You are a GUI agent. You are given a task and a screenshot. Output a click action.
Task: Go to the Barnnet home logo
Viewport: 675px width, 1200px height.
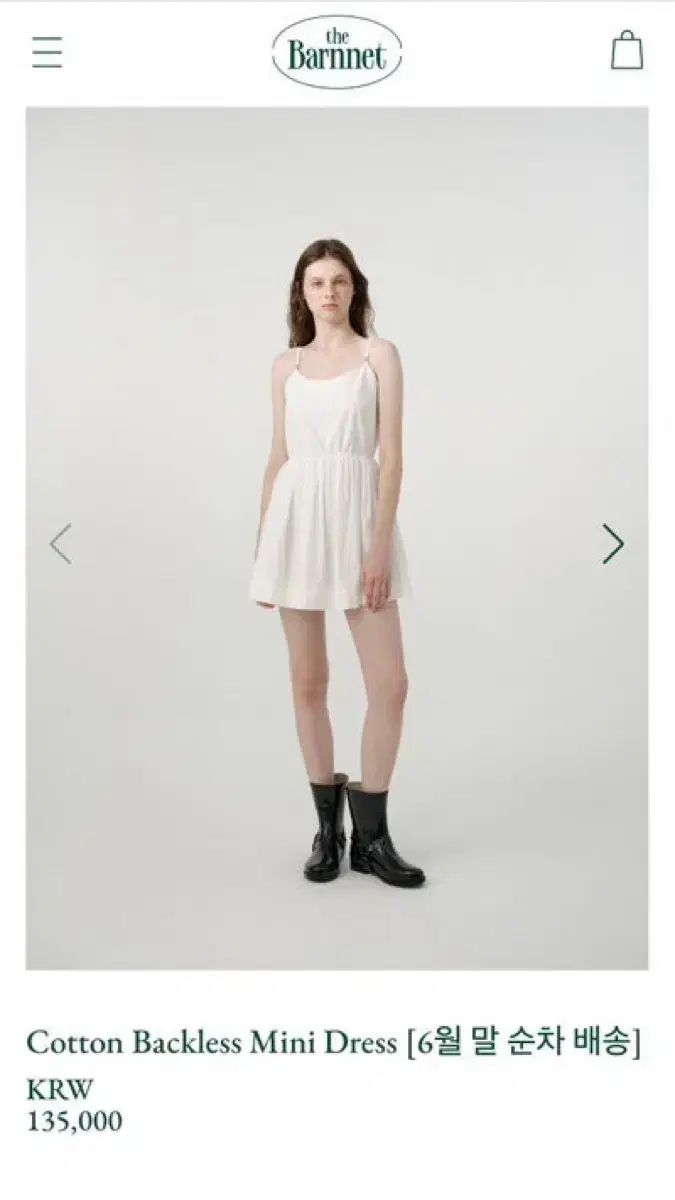tap(337, 52)
